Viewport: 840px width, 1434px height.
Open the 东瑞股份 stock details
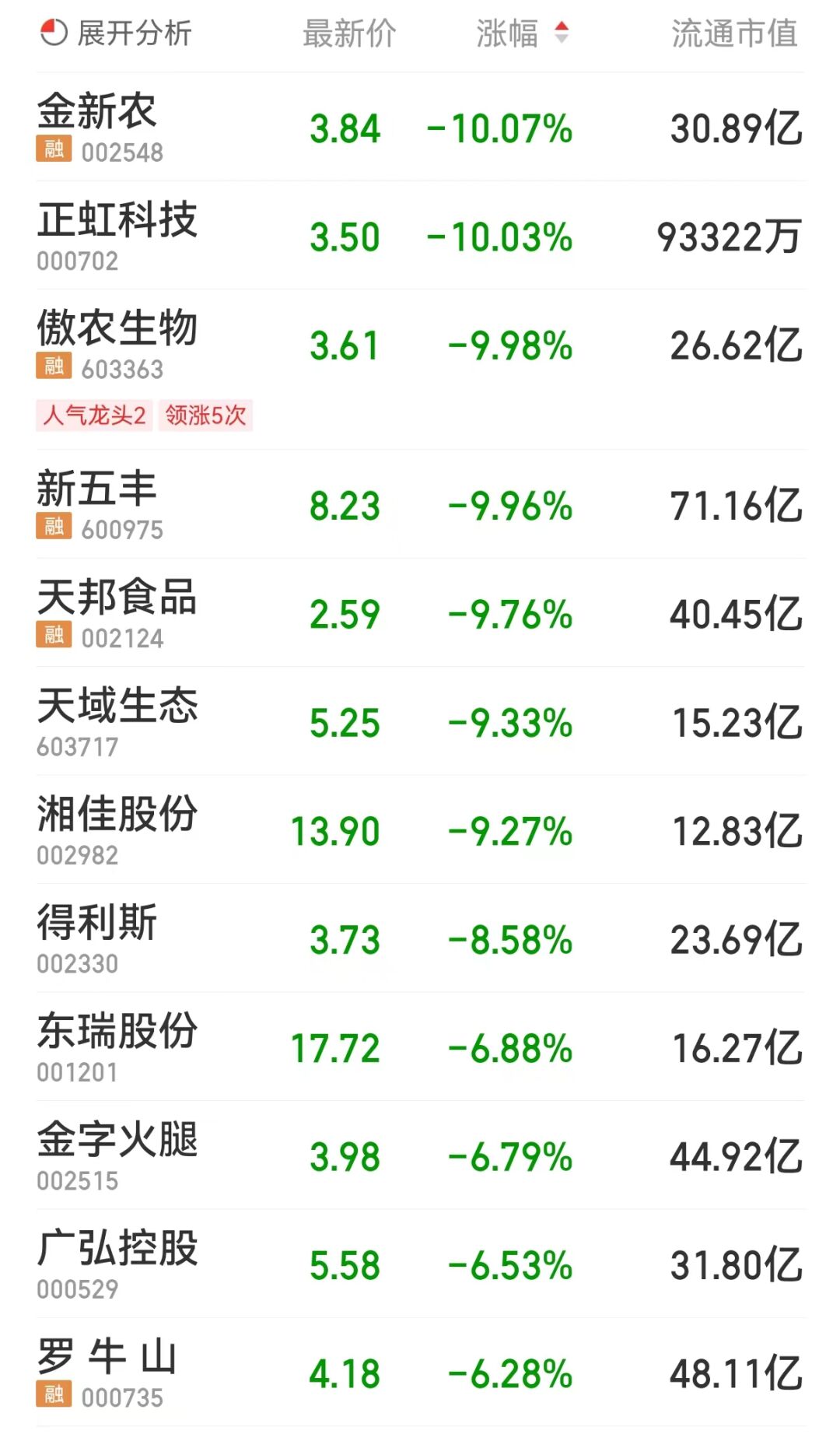(x=420, y=1047)
